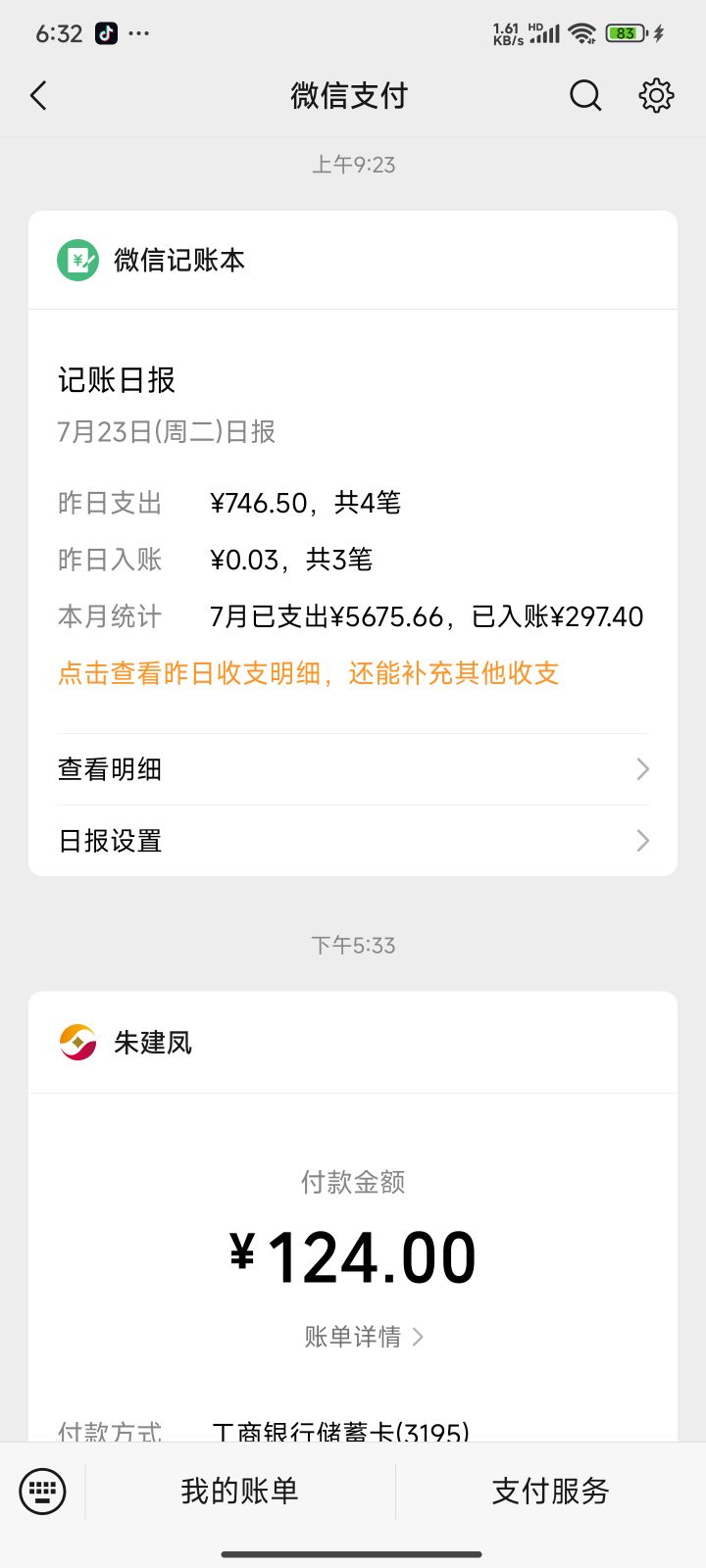Viewport: 706px width, 1568px height.
Task: Open 我的账单 at the bottom
Action: pyautogui.click(x=240, y=1491)
